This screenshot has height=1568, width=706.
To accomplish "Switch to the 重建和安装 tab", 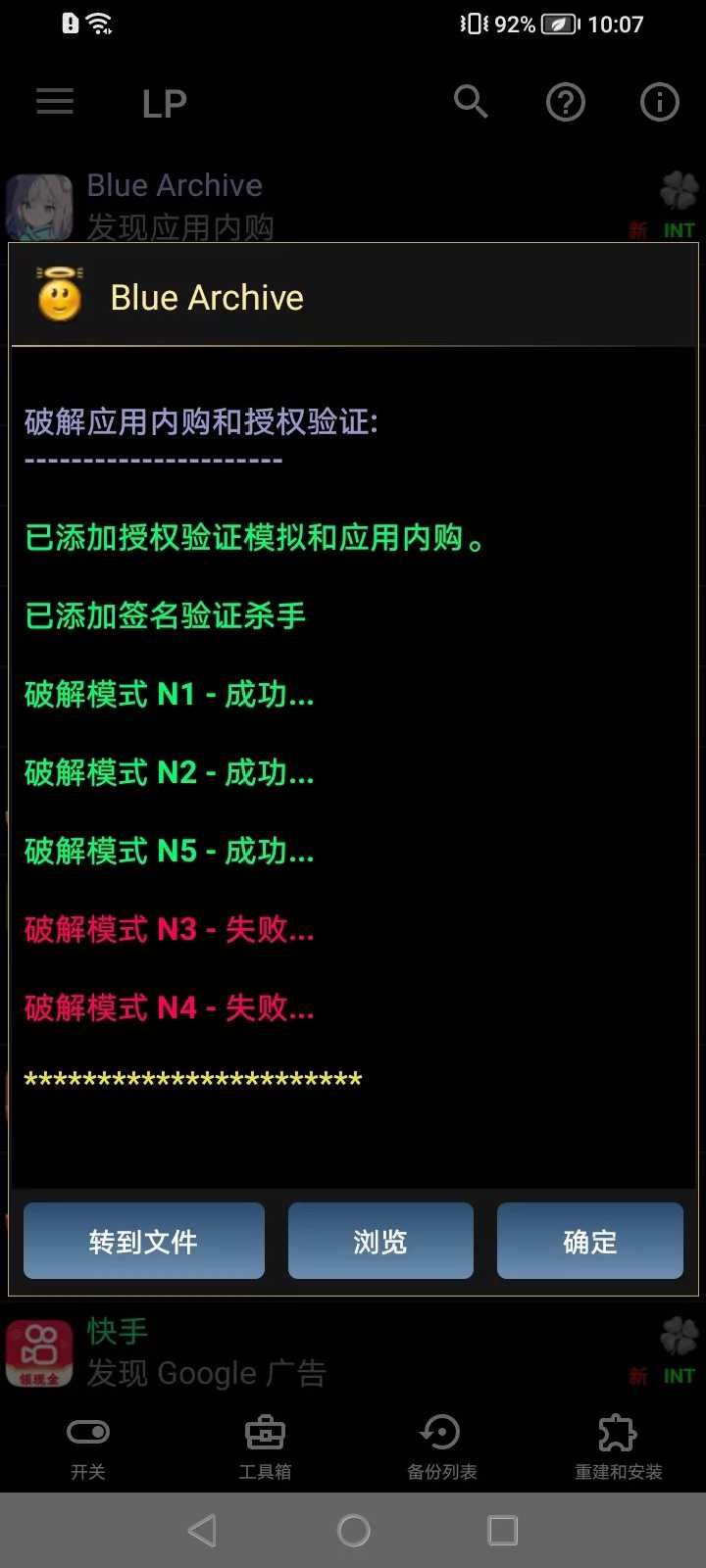I will (618, 1446).
